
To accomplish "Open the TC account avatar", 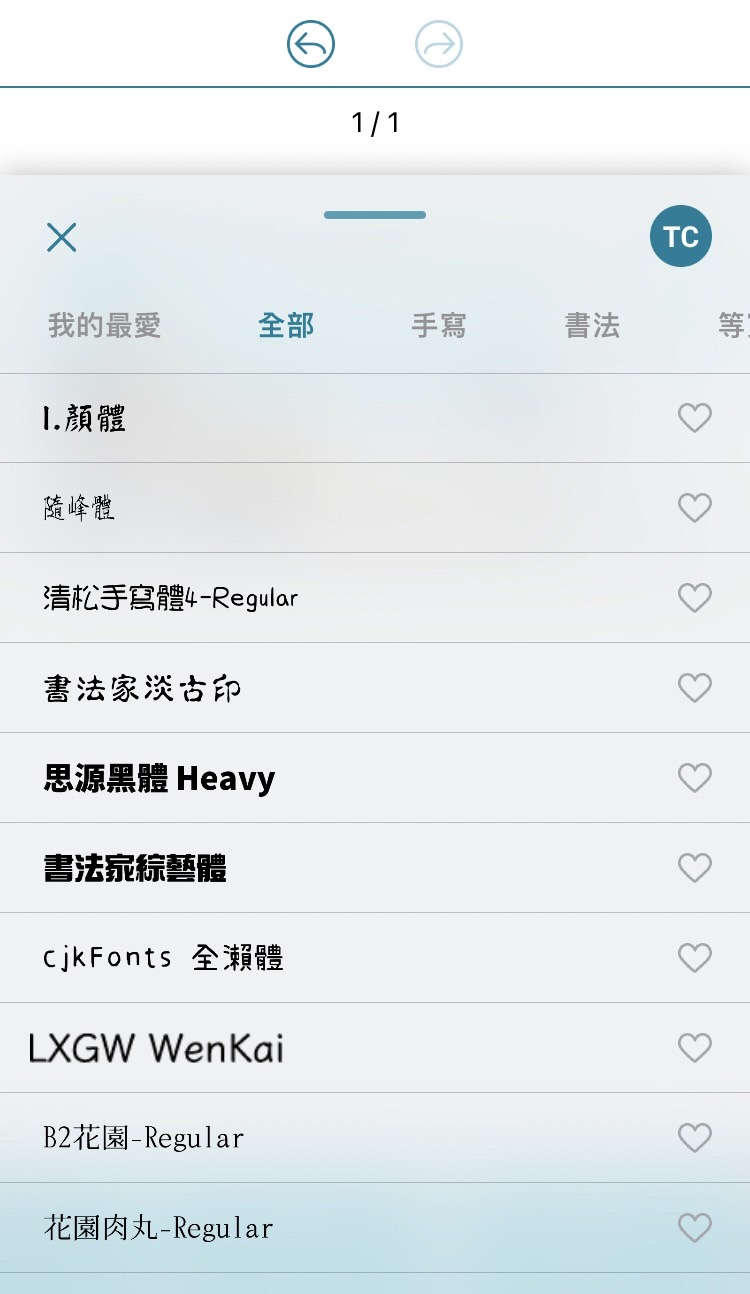I will coord(681,236).
